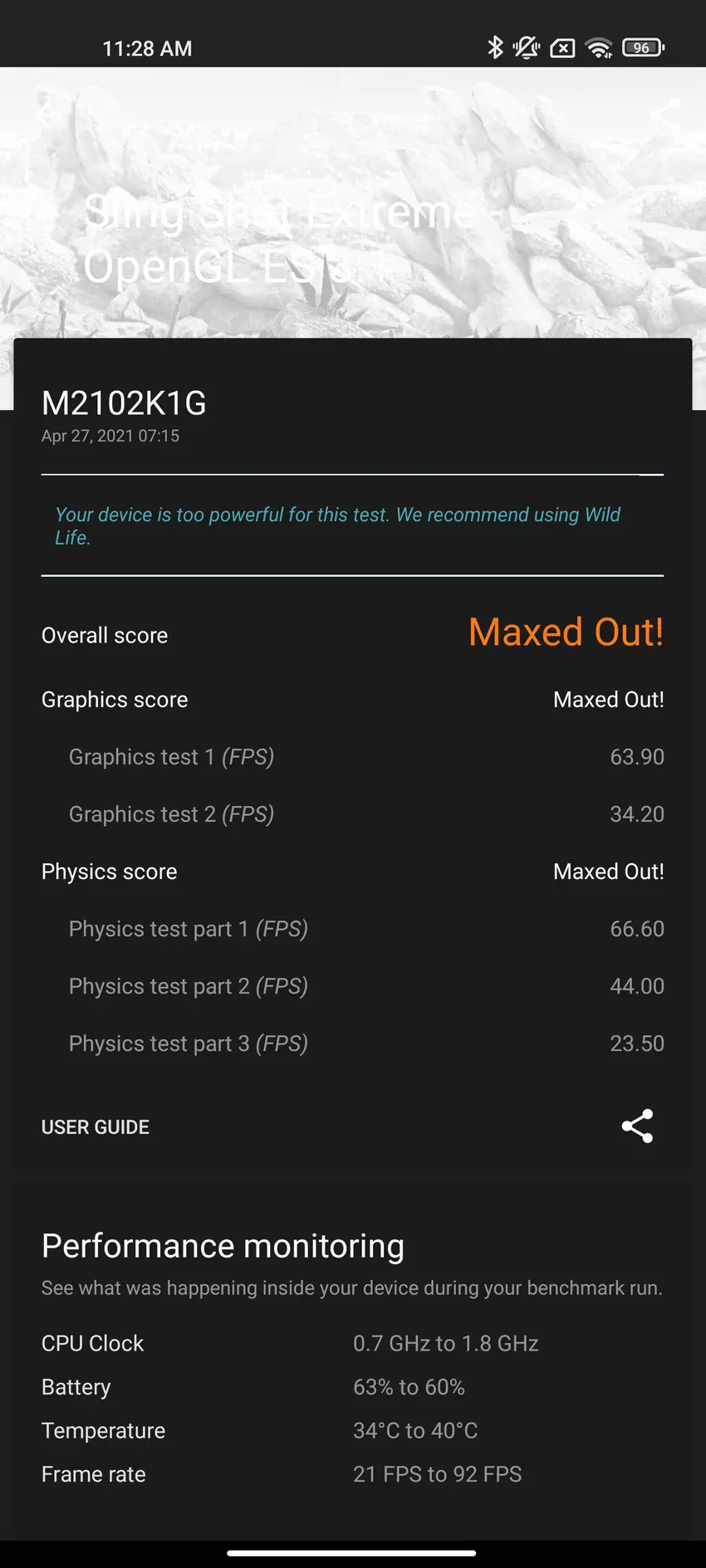Open the USER GUIDE

pyautogui.click(x=96, y=1127)
